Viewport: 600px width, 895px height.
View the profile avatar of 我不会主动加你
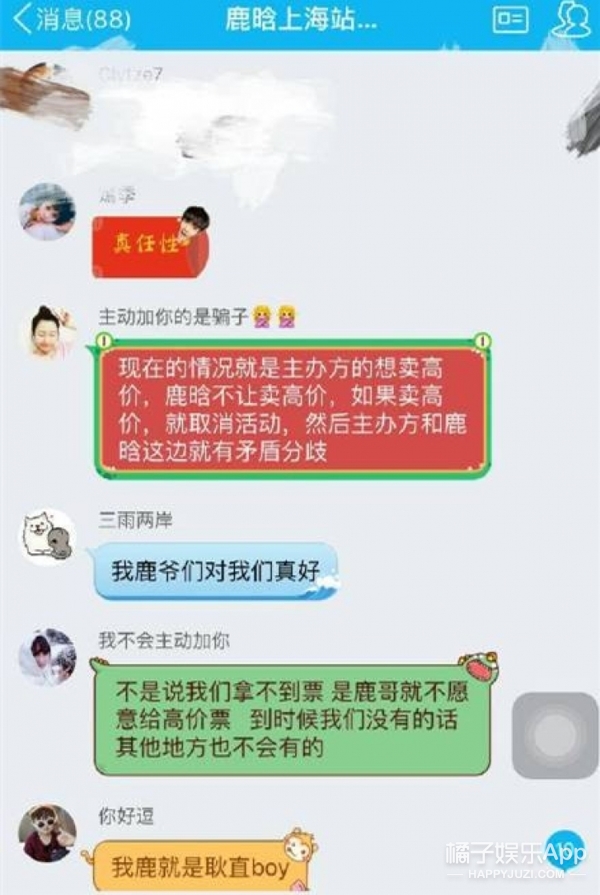click(x=47, y=657)
